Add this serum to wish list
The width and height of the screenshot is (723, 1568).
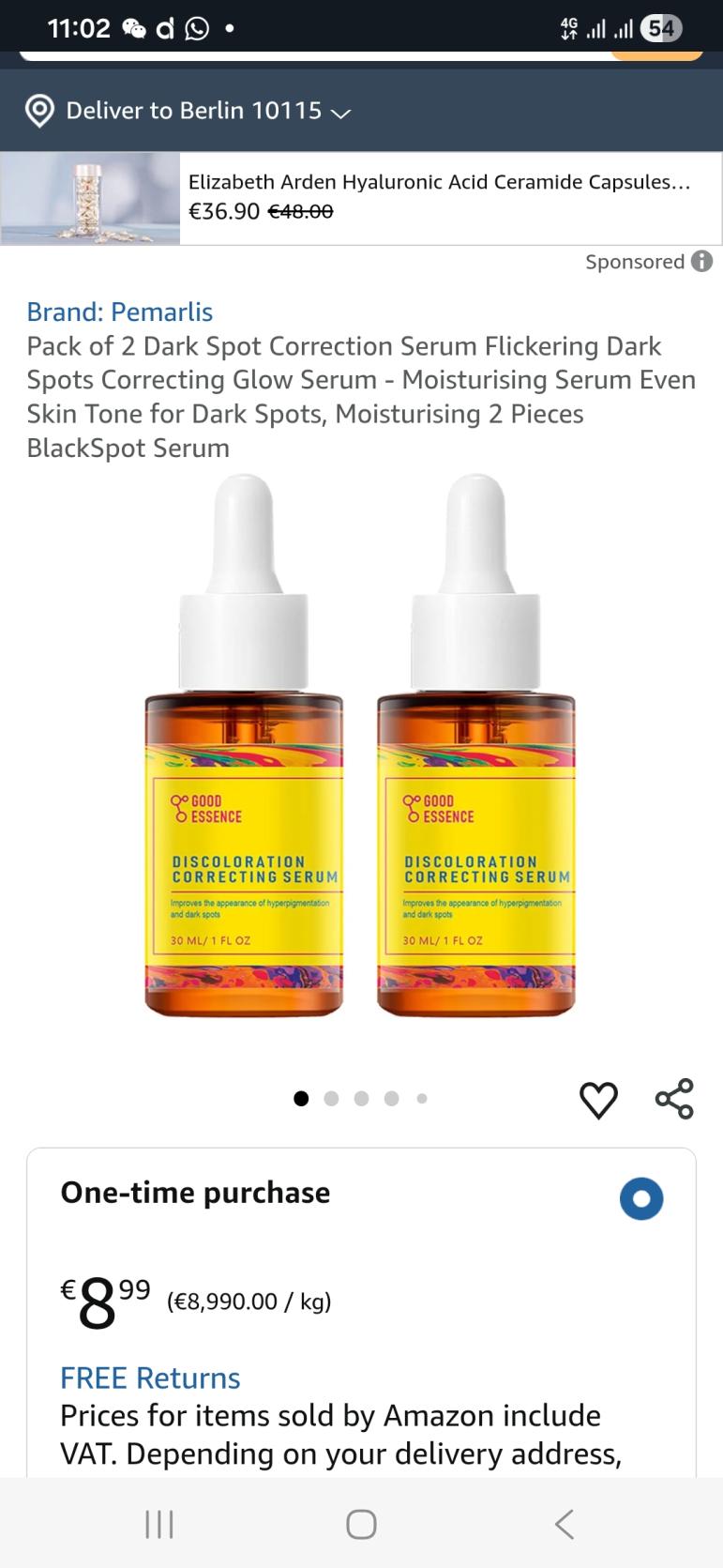[x=598, y=1100]
